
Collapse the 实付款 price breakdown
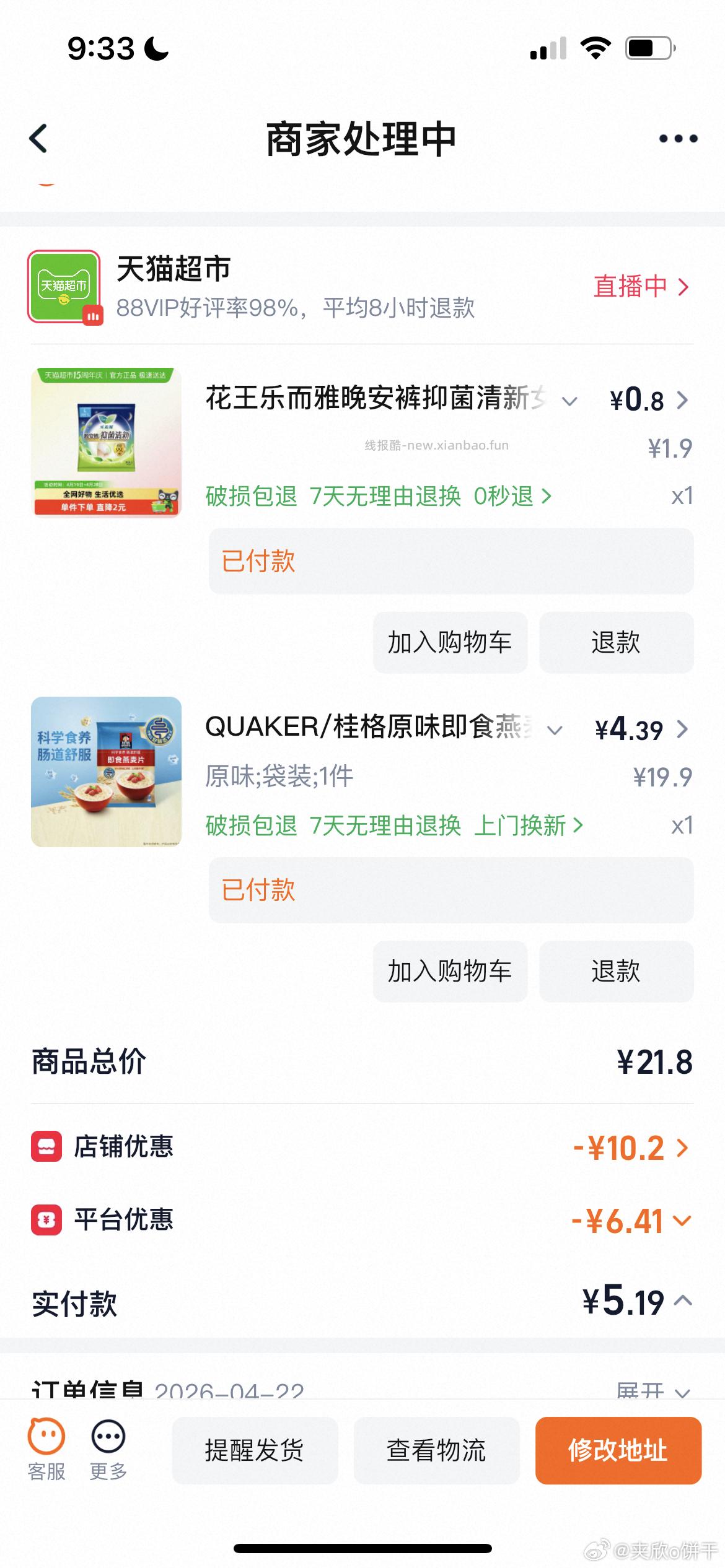[x=685, y=1302]
